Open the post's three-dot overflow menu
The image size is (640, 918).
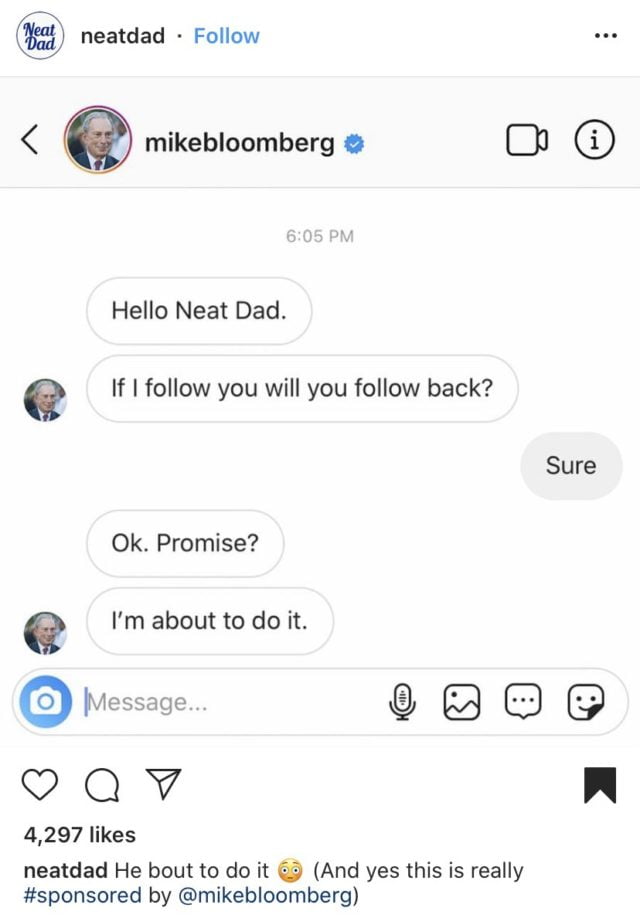tap(606, 36)
